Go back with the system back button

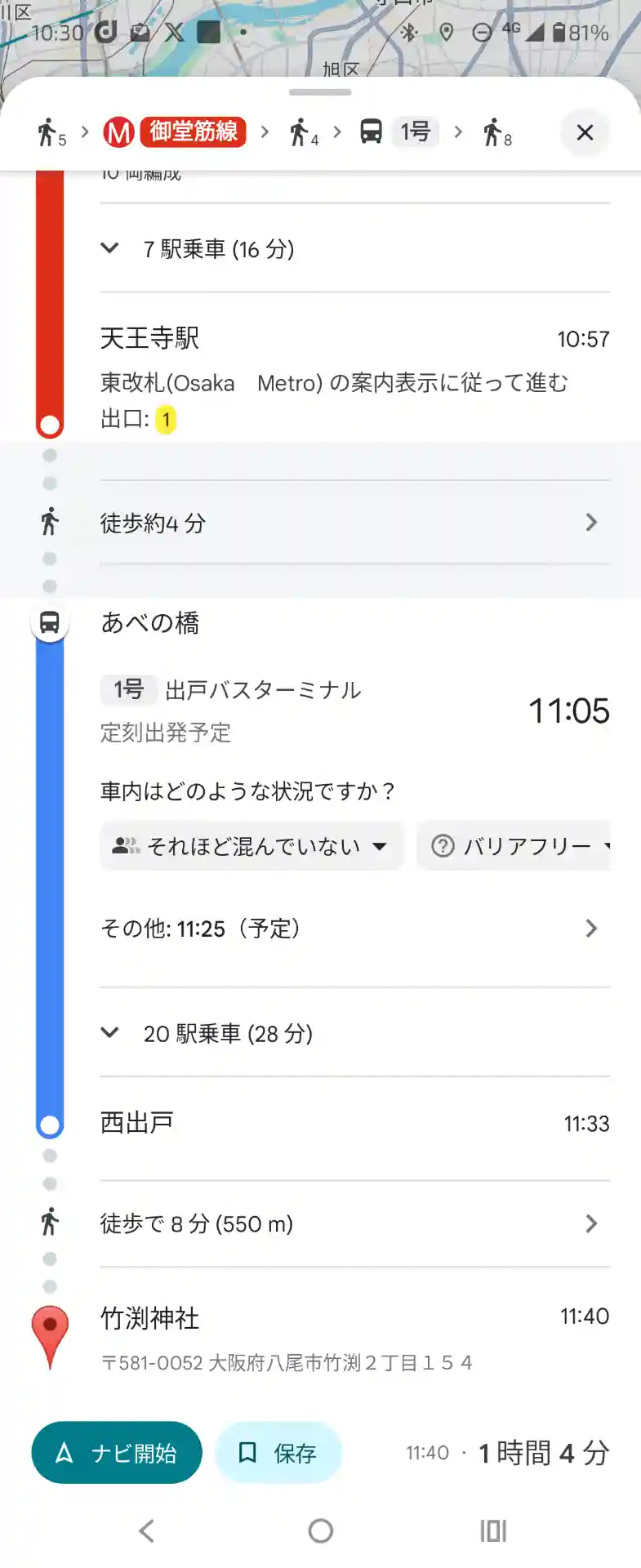point(147,1530)
